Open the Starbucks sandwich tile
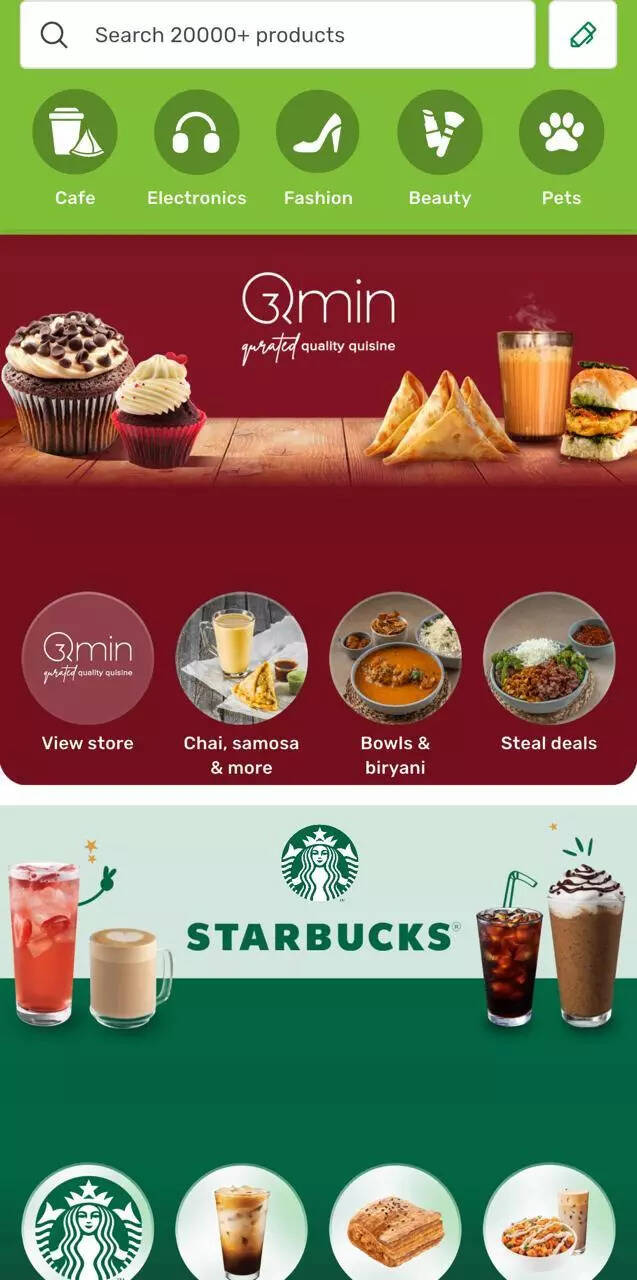637x1280 pixels. (395, 1225)
